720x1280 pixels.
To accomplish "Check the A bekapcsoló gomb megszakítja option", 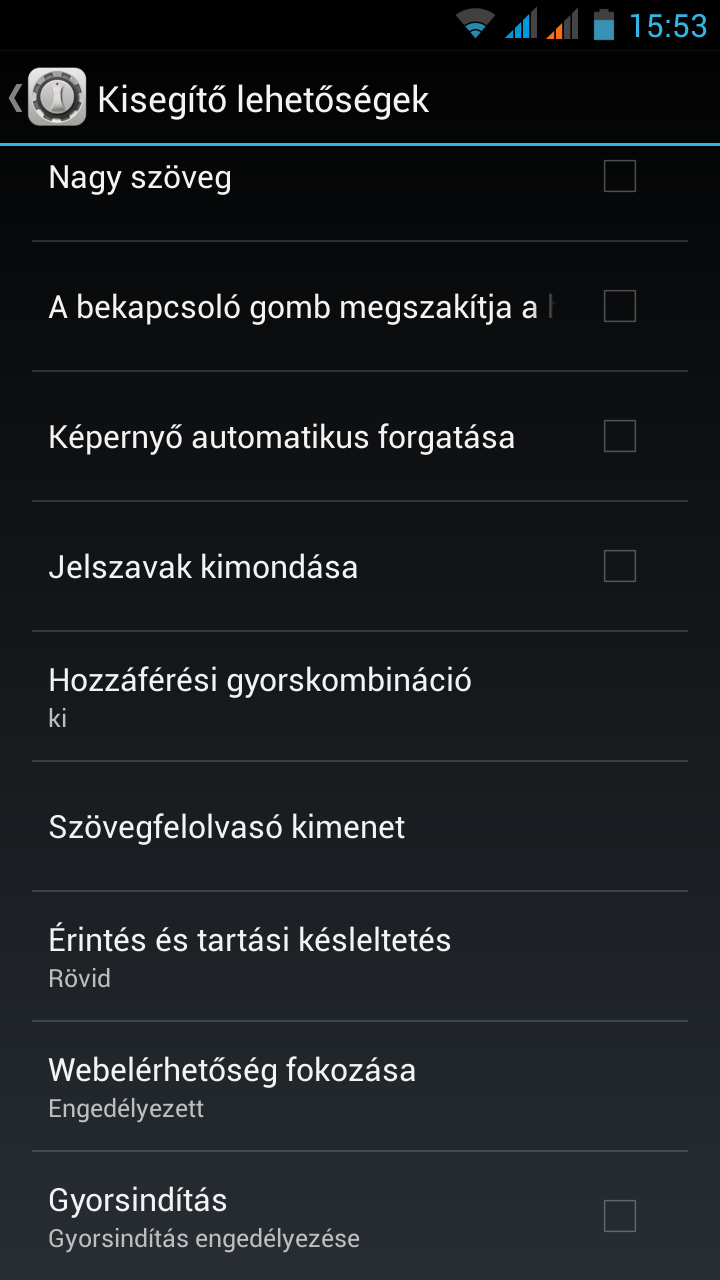I will 619,306.
